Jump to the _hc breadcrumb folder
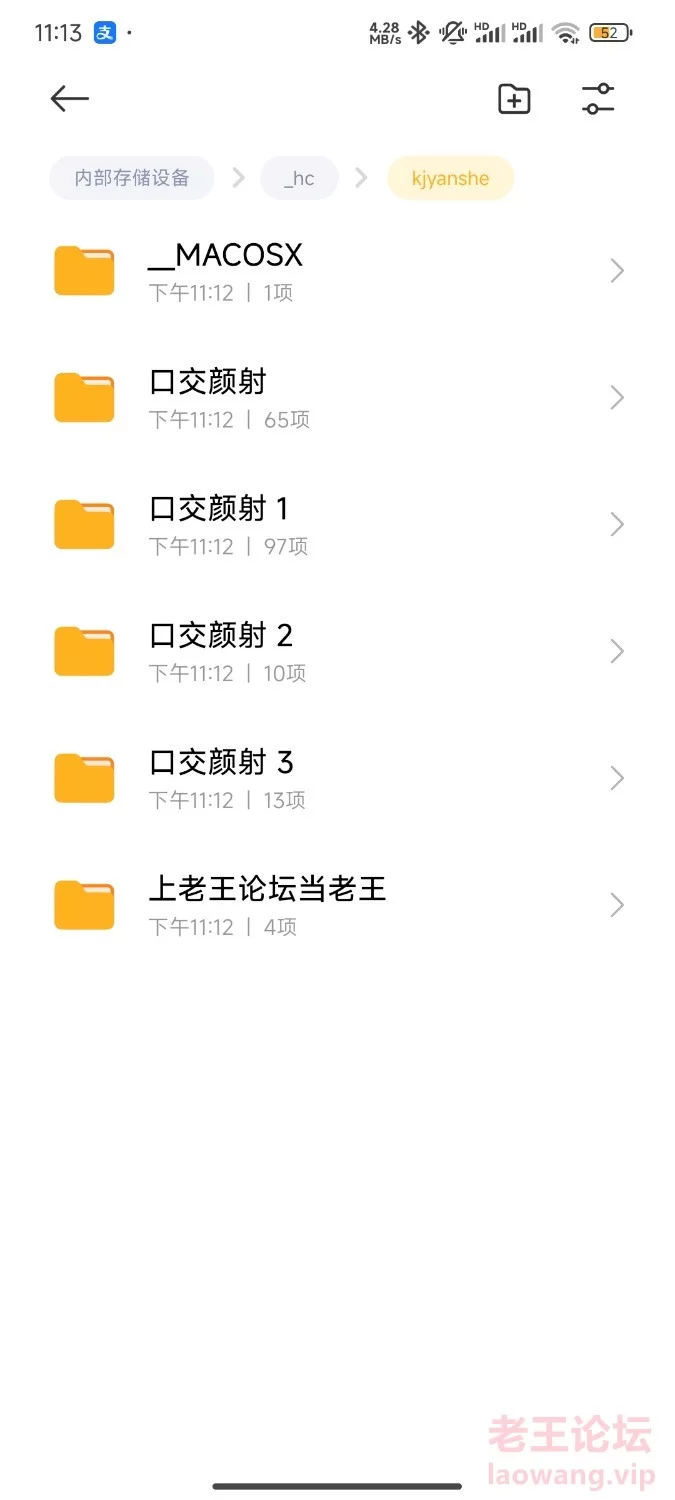 (299, 178)
